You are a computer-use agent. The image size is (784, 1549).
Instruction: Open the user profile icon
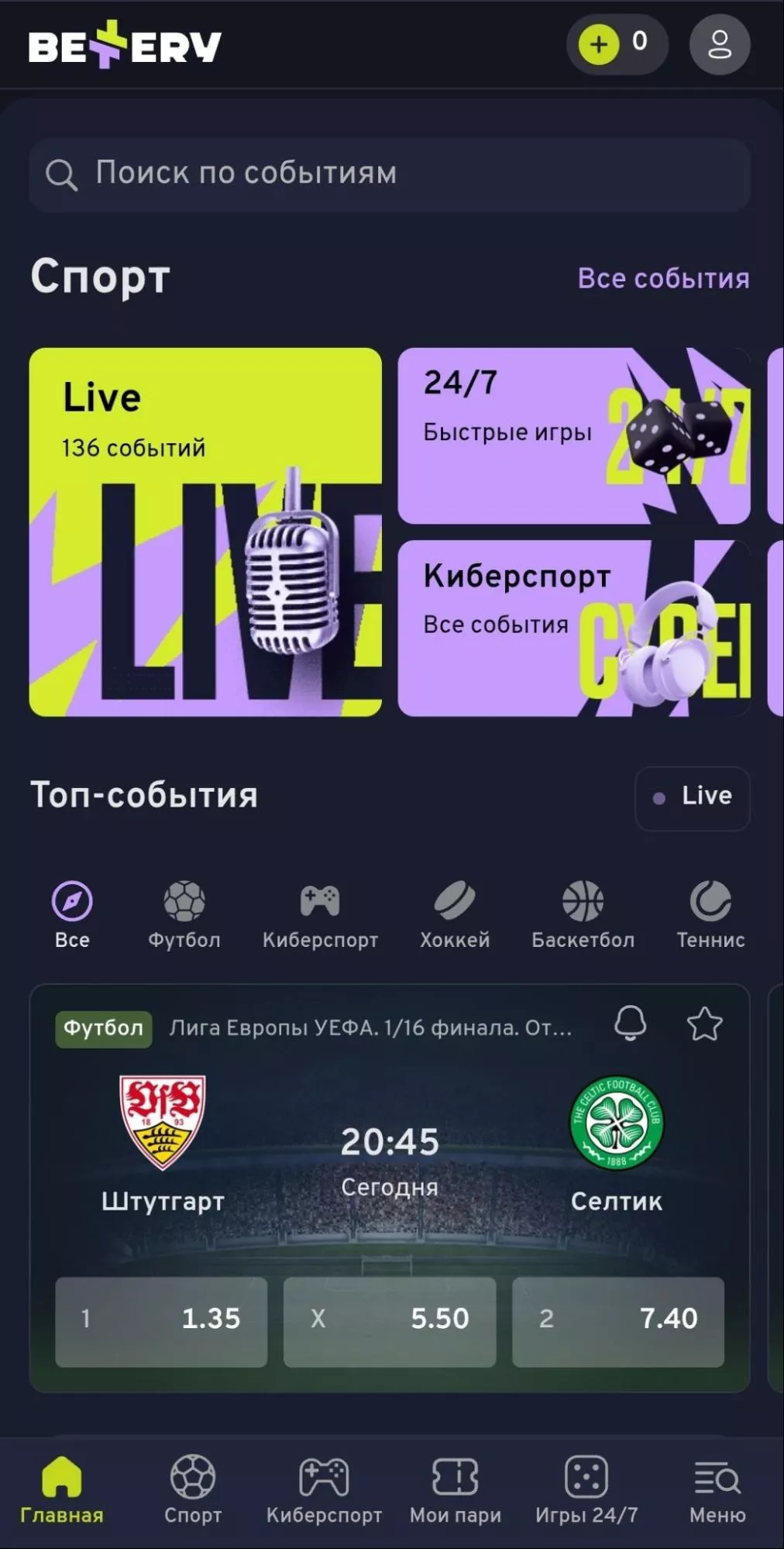coord(719,45)
